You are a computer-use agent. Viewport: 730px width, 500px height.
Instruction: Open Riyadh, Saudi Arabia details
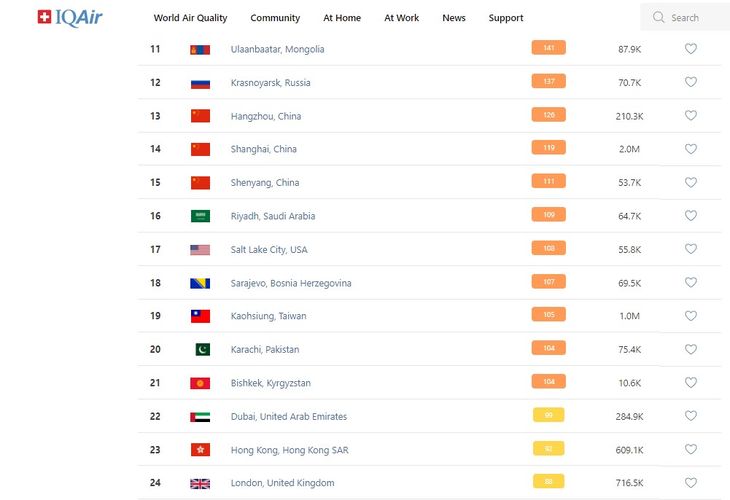click(x=272, y=216)
